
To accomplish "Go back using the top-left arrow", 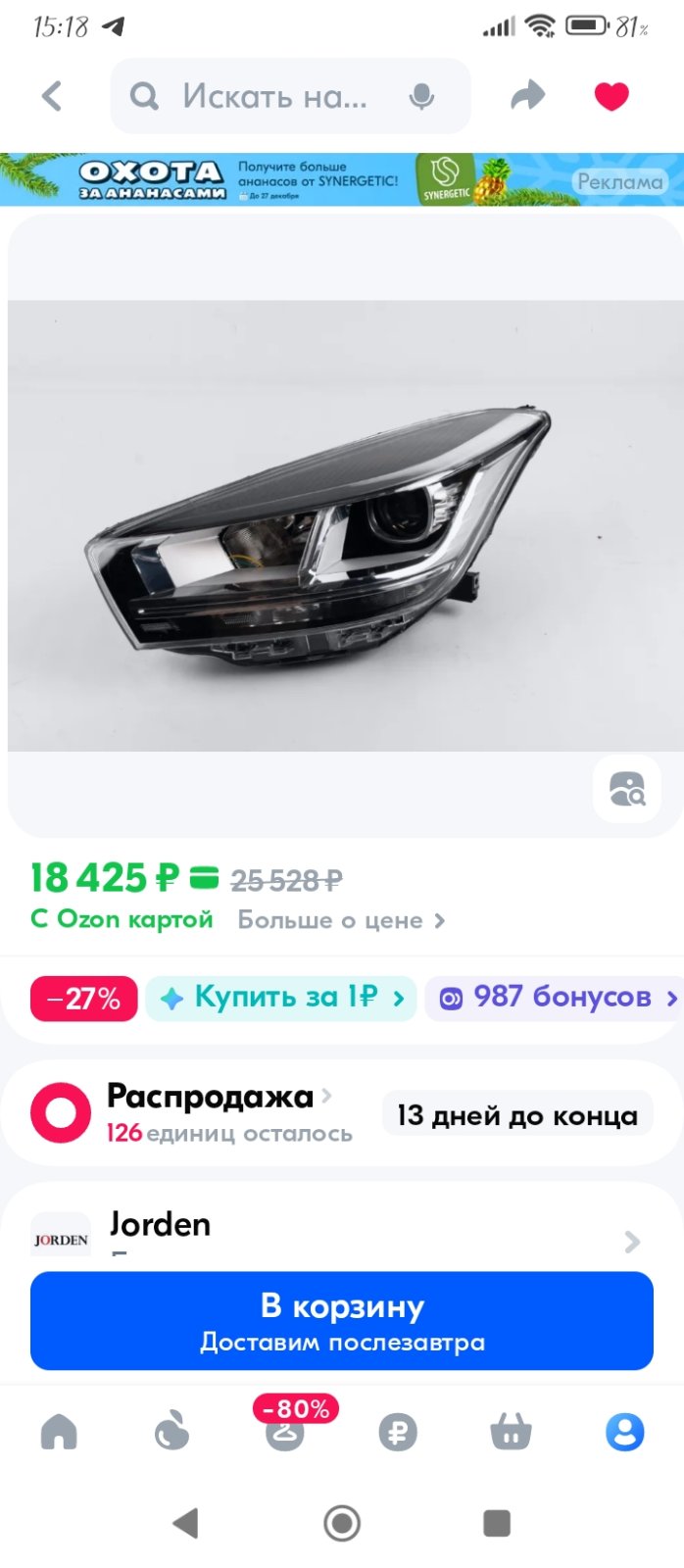I will (x=52, y=96).
